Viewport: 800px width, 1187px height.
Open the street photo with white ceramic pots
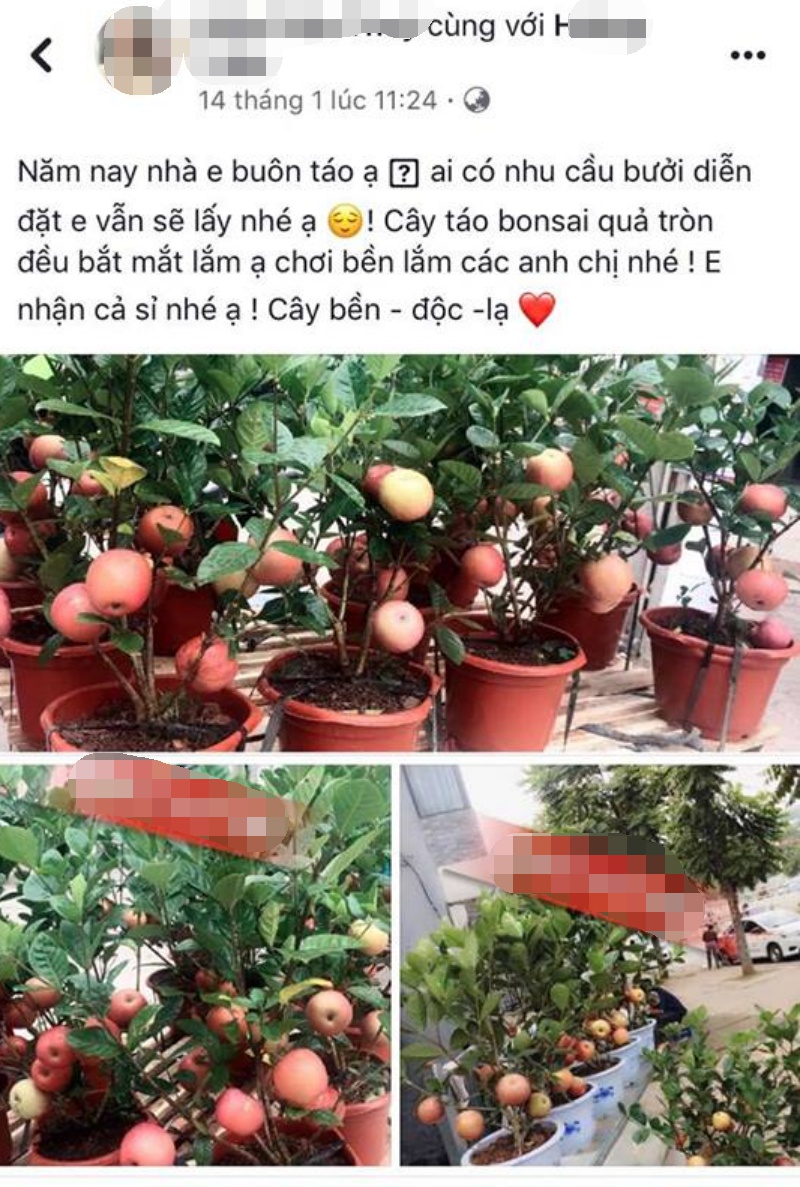tap(600, 965)
